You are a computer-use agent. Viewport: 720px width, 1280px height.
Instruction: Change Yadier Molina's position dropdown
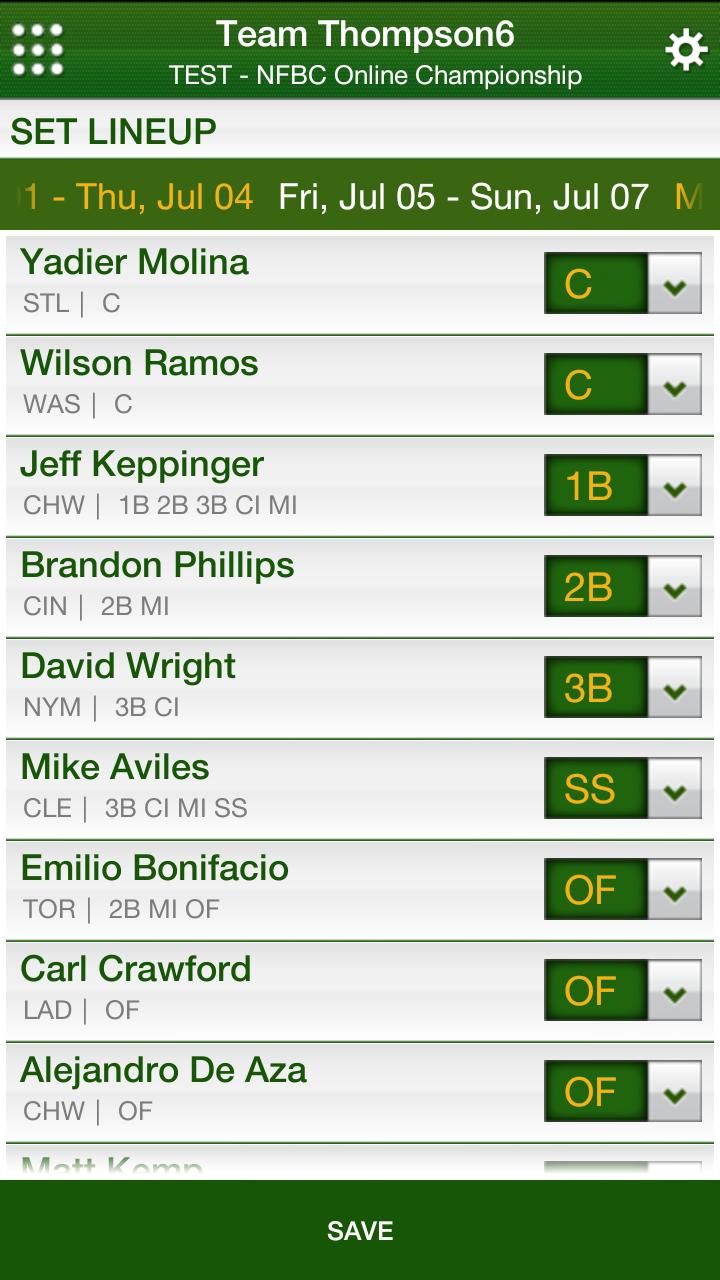click(x=622, y=284)
